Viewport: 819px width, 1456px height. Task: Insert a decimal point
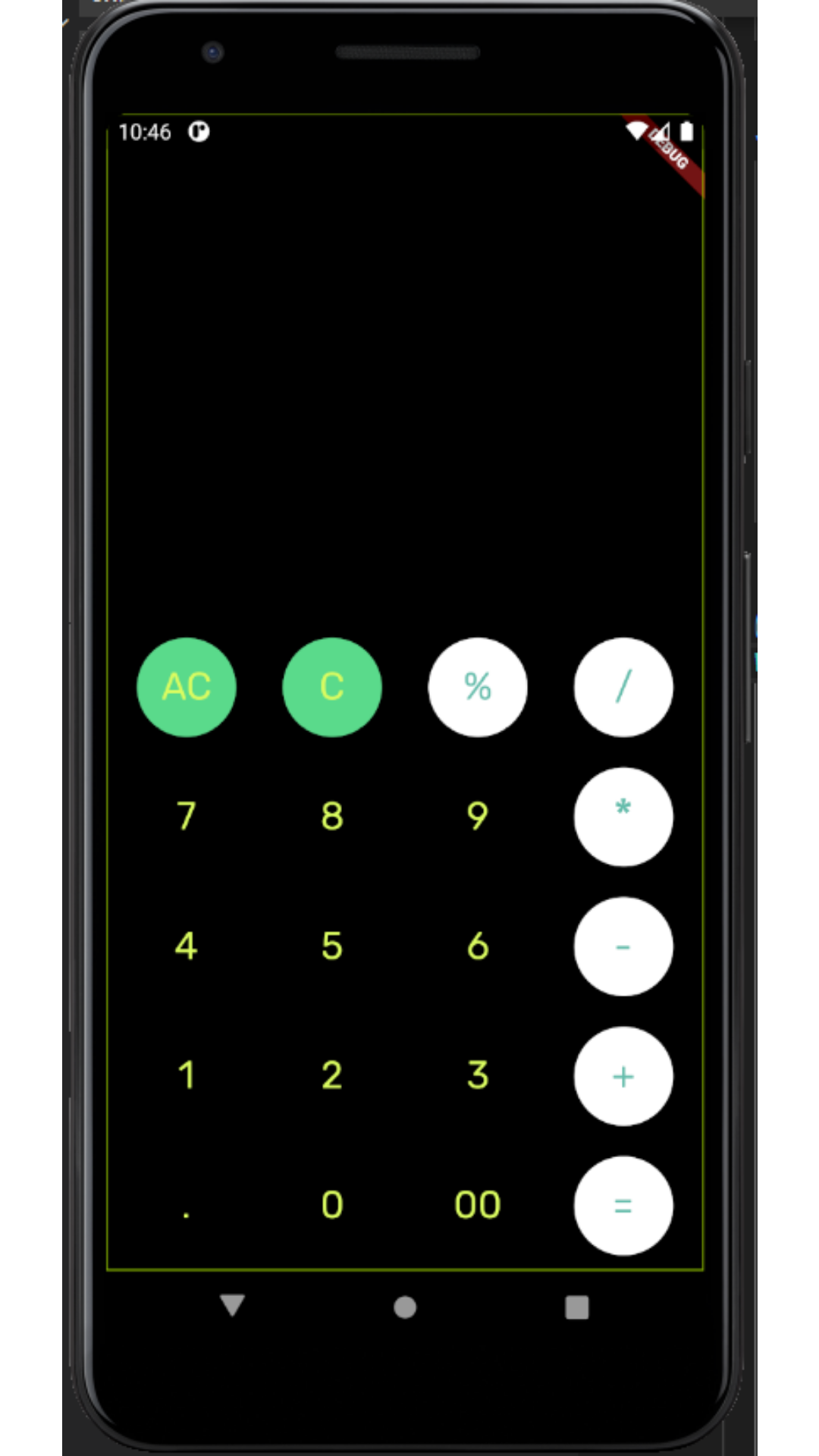[x=187, y=1206]
